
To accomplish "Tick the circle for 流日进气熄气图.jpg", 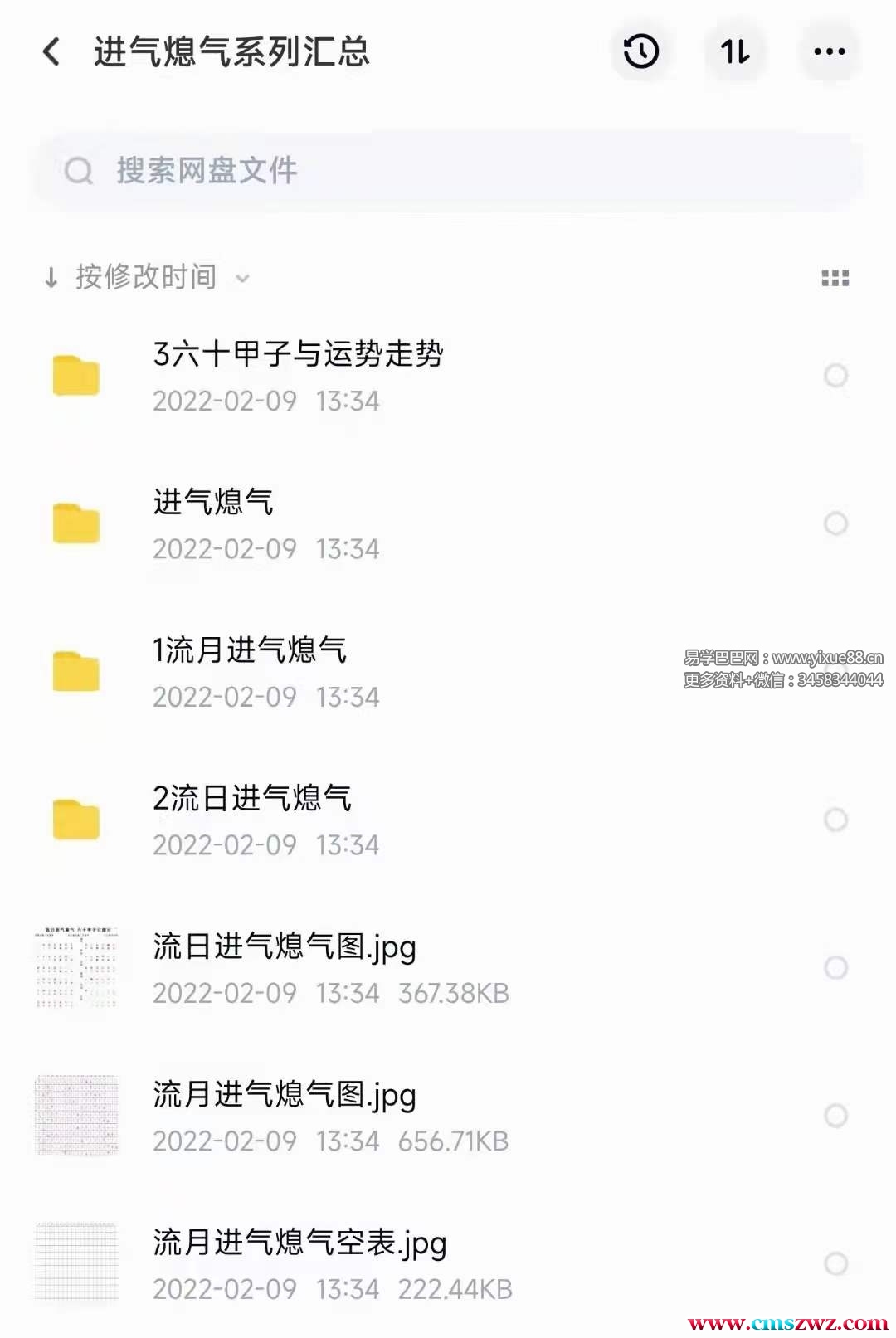I will click(x=835, y=967).
